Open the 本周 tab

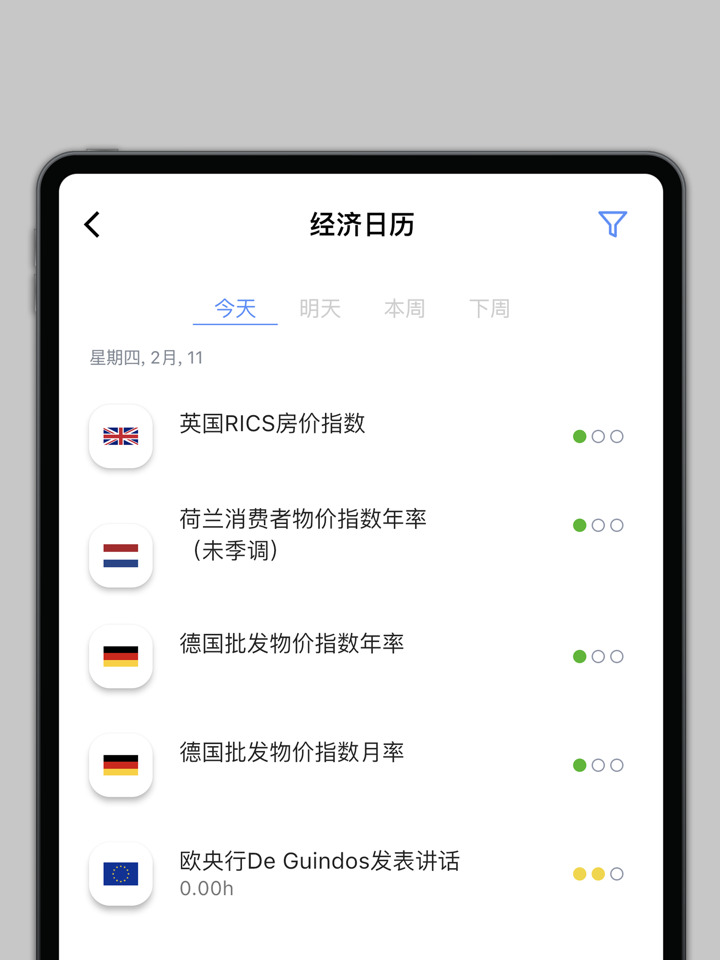pos(404,309)
